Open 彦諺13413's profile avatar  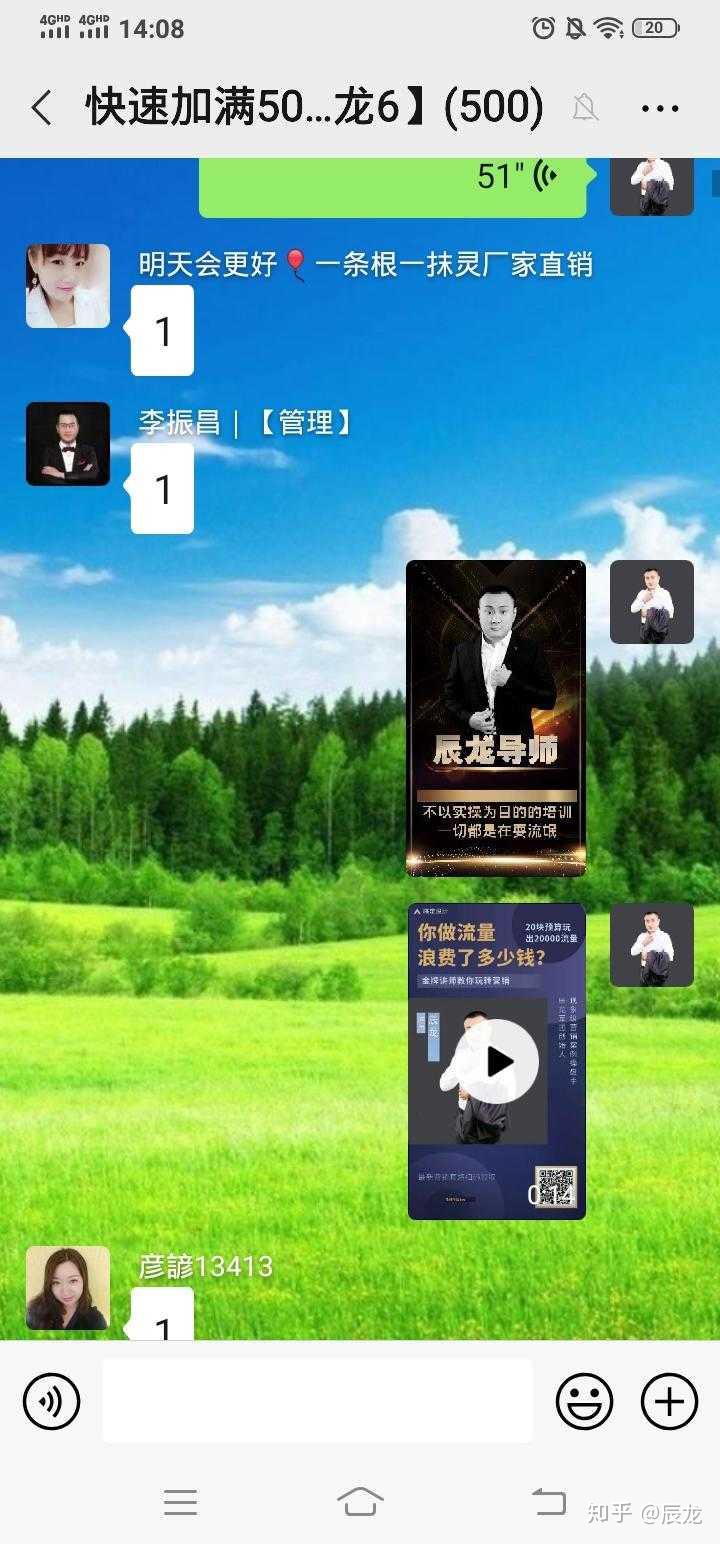(x=68, y=1288)
